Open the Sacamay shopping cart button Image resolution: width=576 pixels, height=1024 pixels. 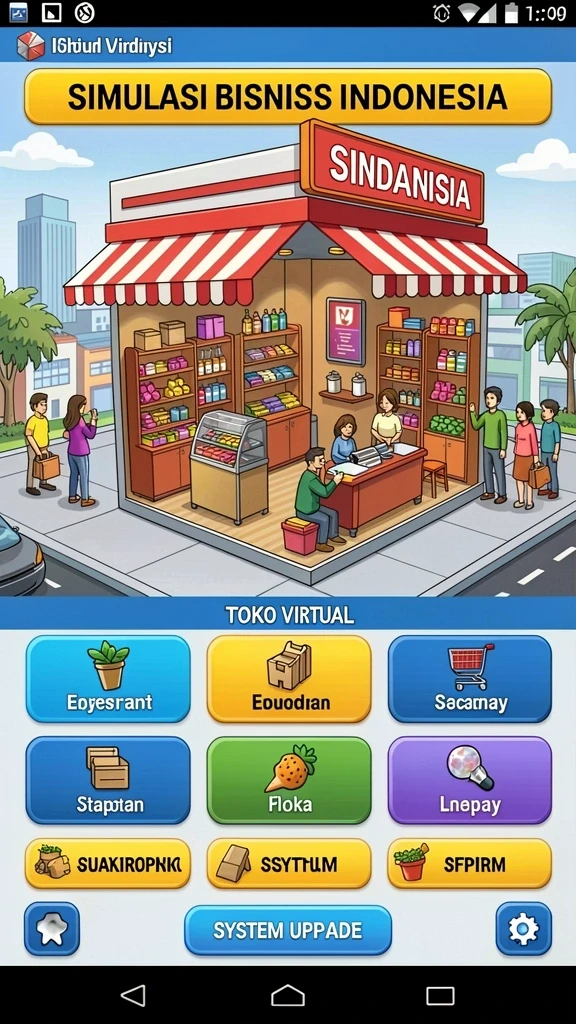pos(470,679)
